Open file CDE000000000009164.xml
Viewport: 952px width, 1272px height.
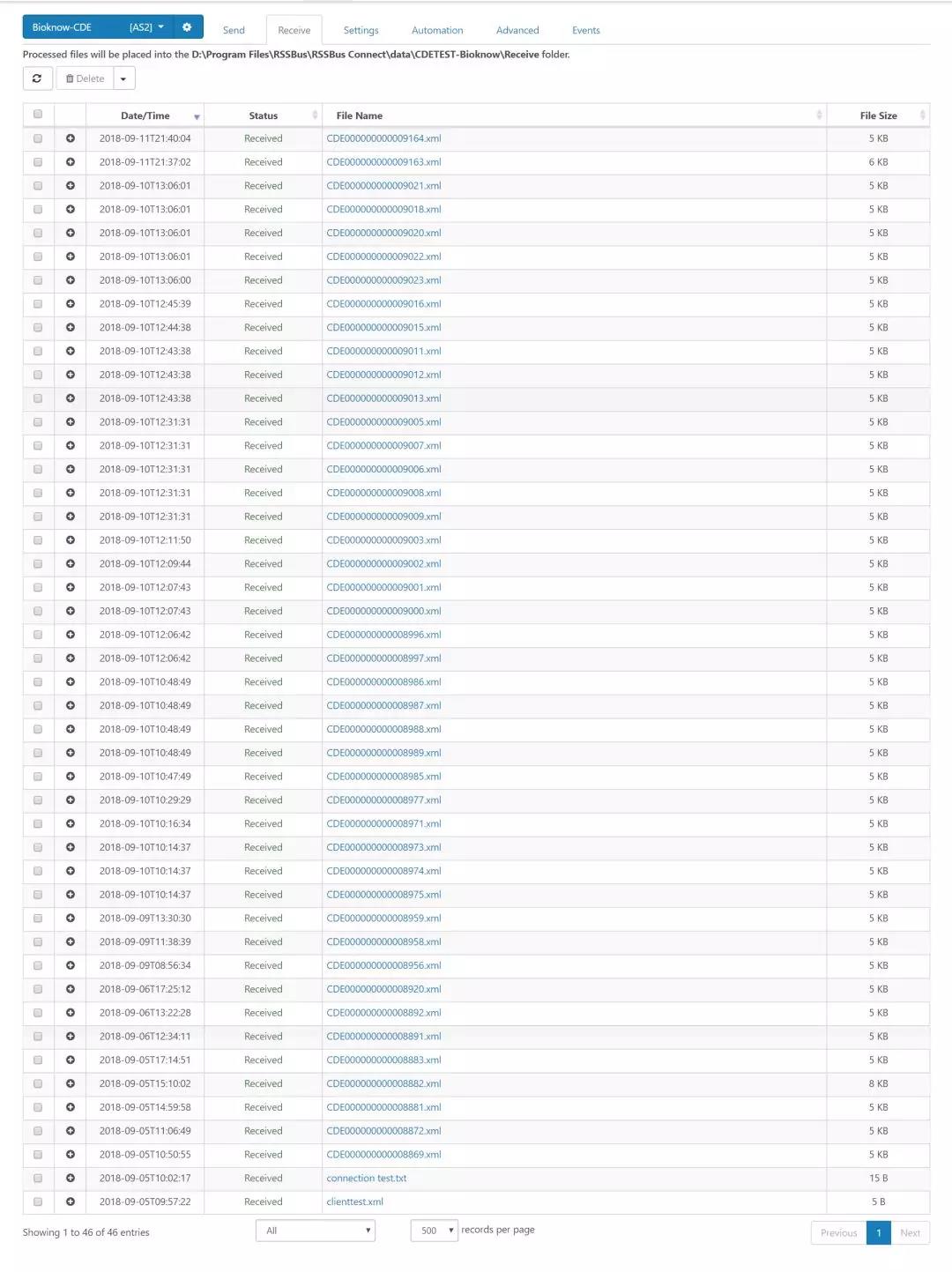(383, 138)
